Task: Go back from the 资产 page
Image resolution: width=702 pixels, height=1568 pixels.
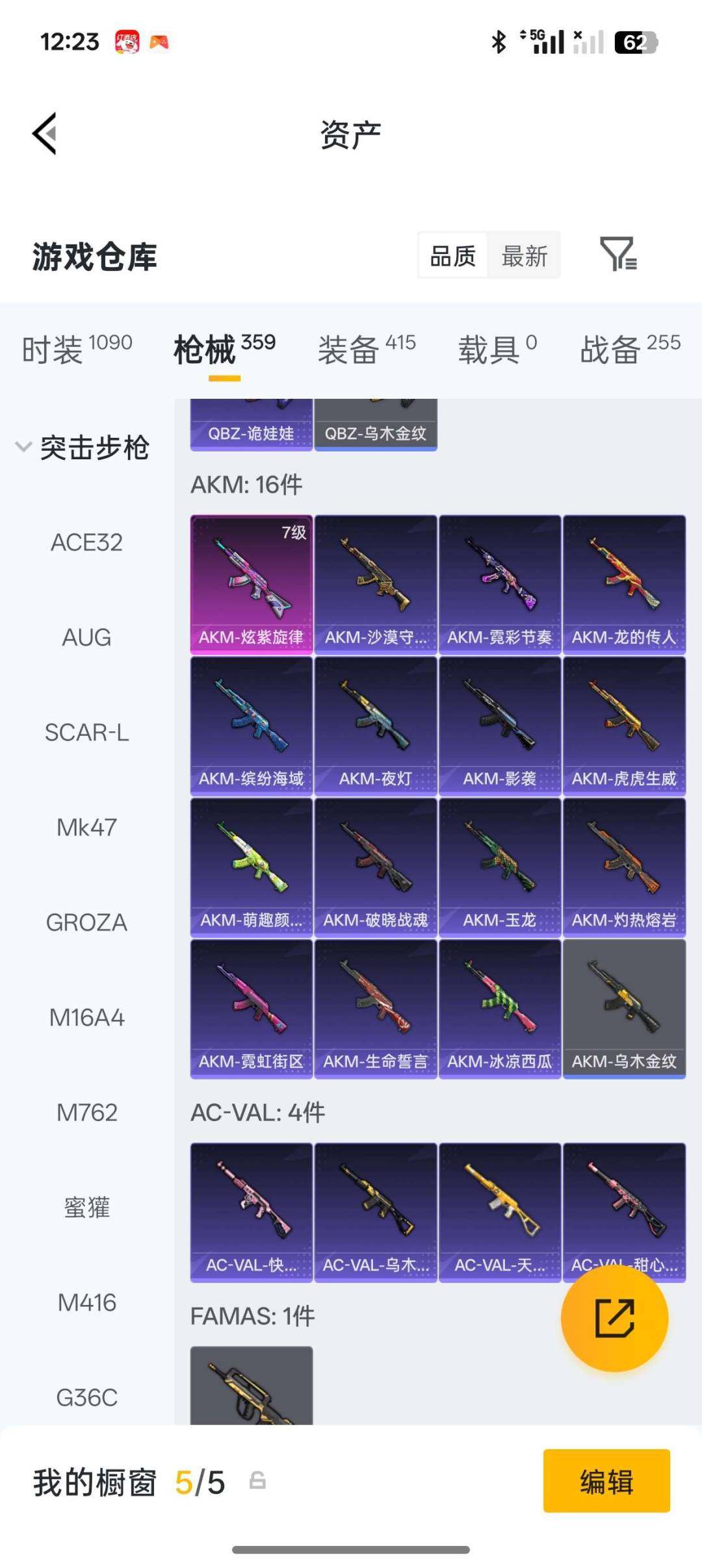Action: pyautogui.click(x=45, y=134)
